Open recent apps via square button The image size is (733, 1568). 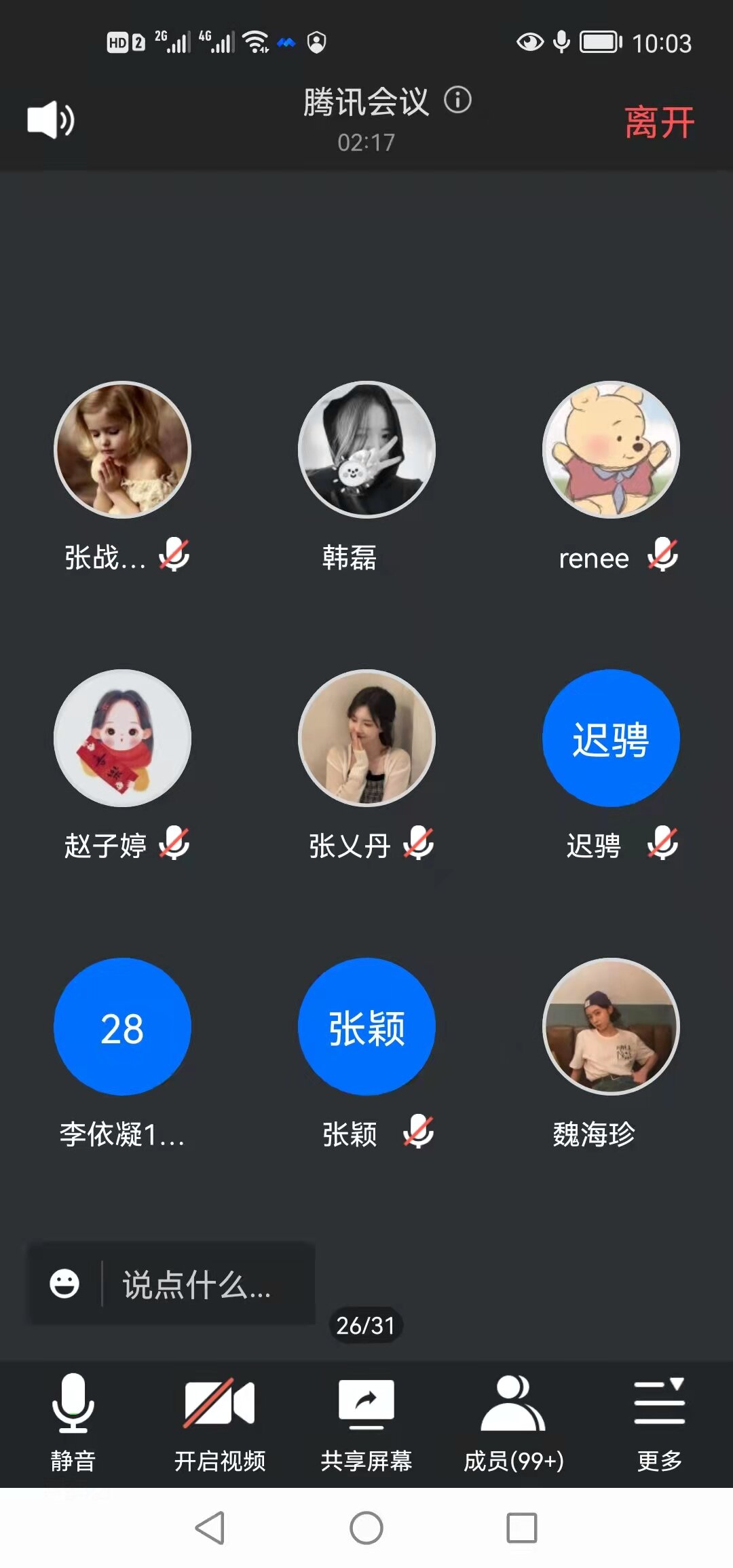click(x=521, y=1528)
